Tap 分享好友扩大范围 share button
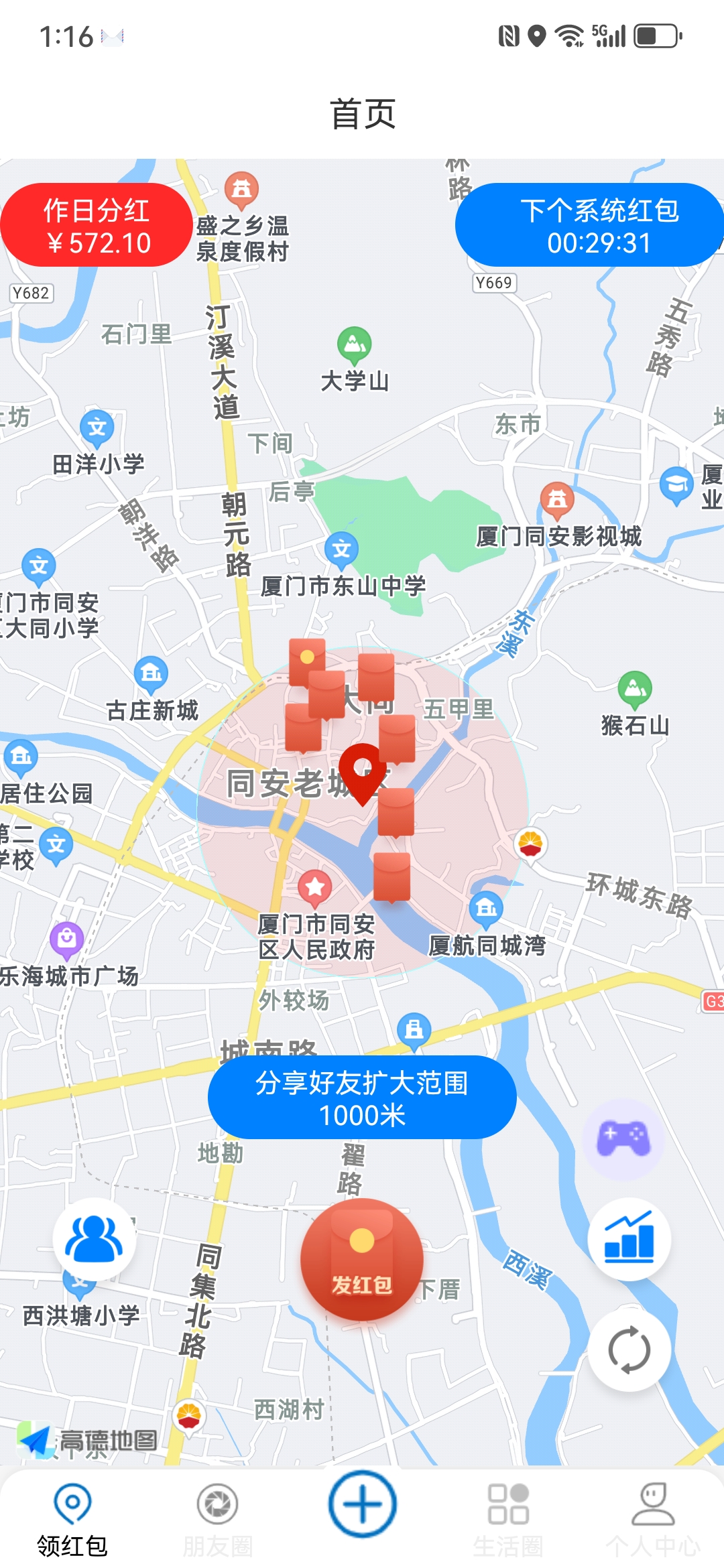724x1568 pixels. (x=362, y=1098)
